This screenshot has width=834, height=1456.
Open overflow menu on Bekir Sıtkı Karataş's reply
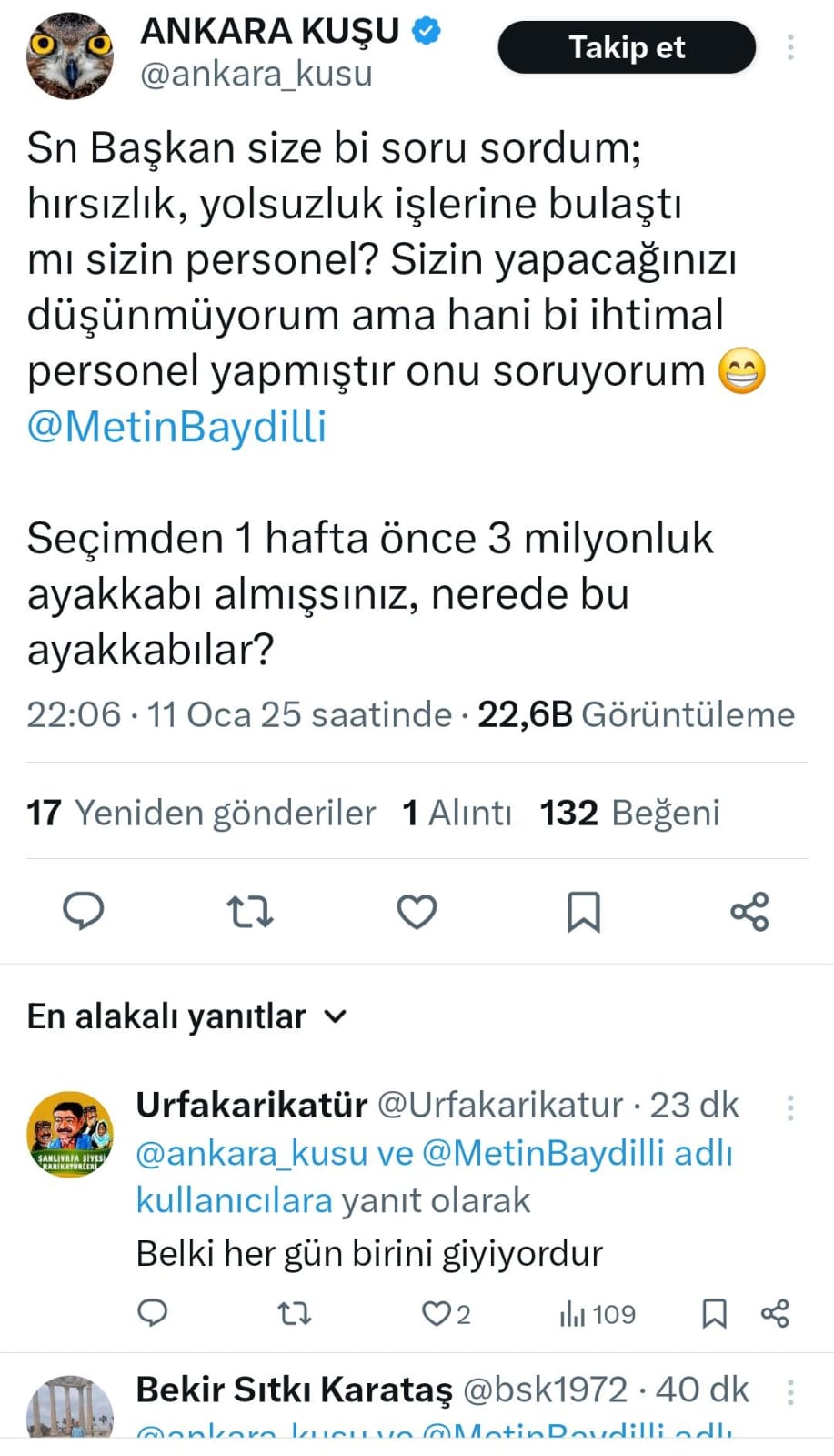pos(790,1392)
